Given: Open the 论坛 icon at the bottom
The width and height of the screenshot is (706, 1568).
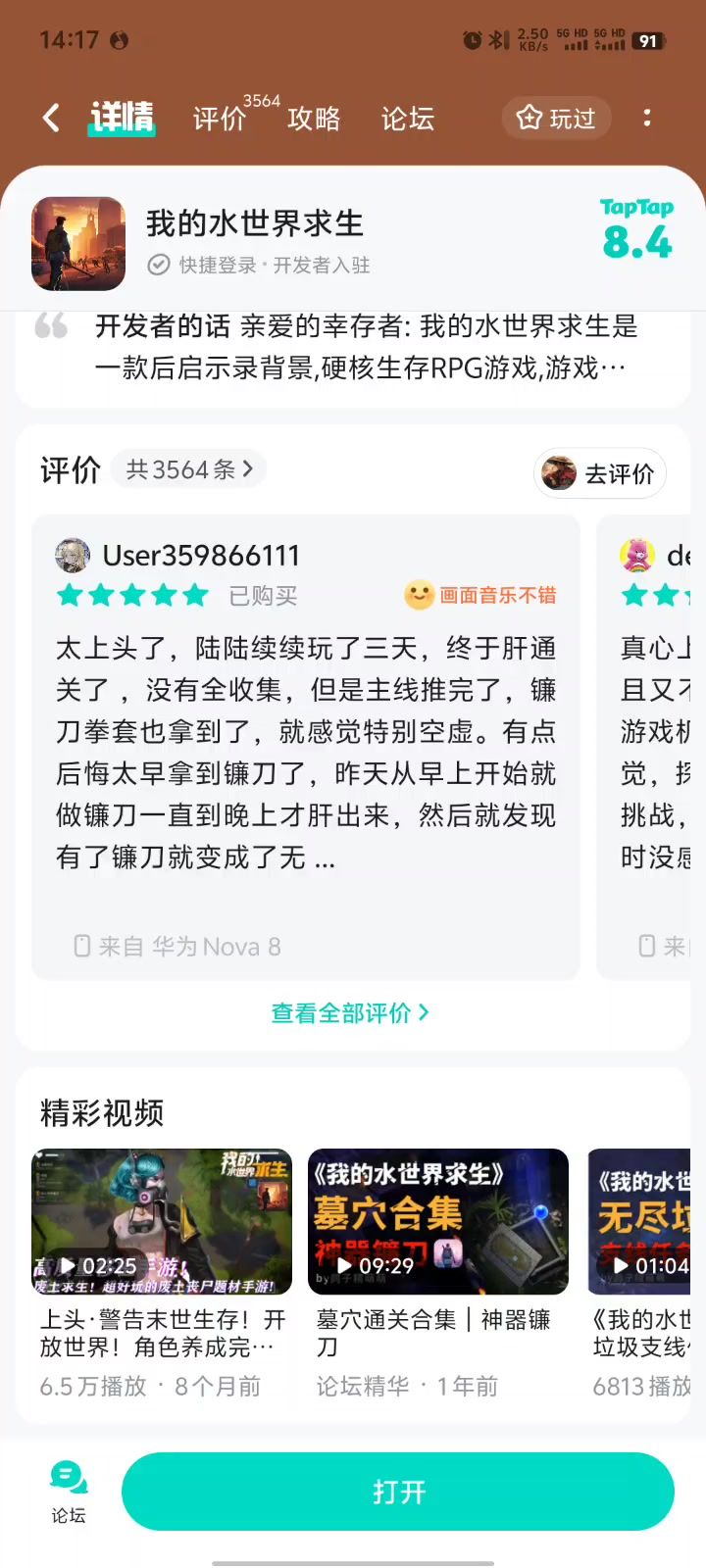Looking at the screenshot, I should 69,1492.
